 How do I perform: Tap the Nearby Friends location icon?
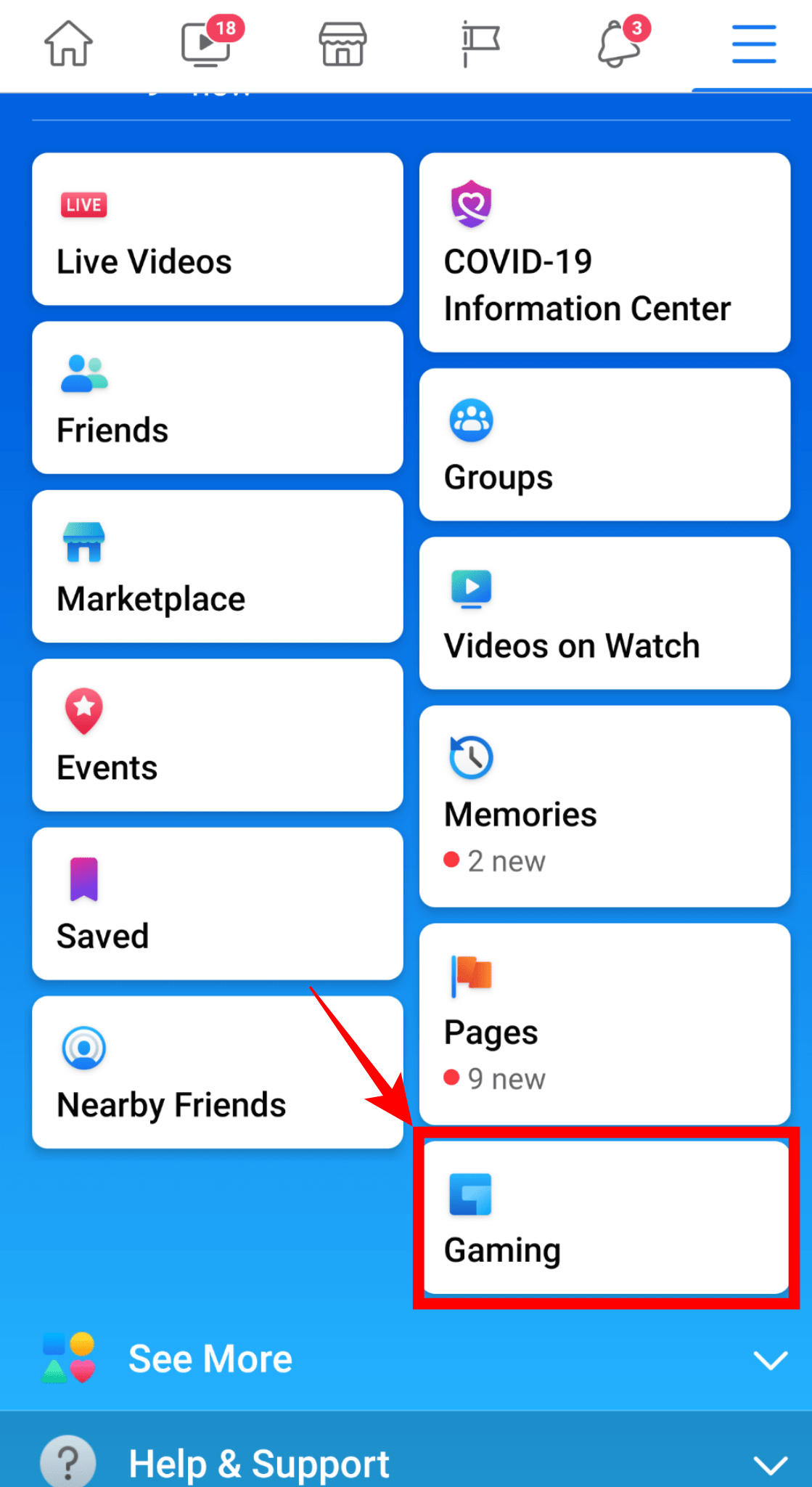click(x=83, y=1048)
